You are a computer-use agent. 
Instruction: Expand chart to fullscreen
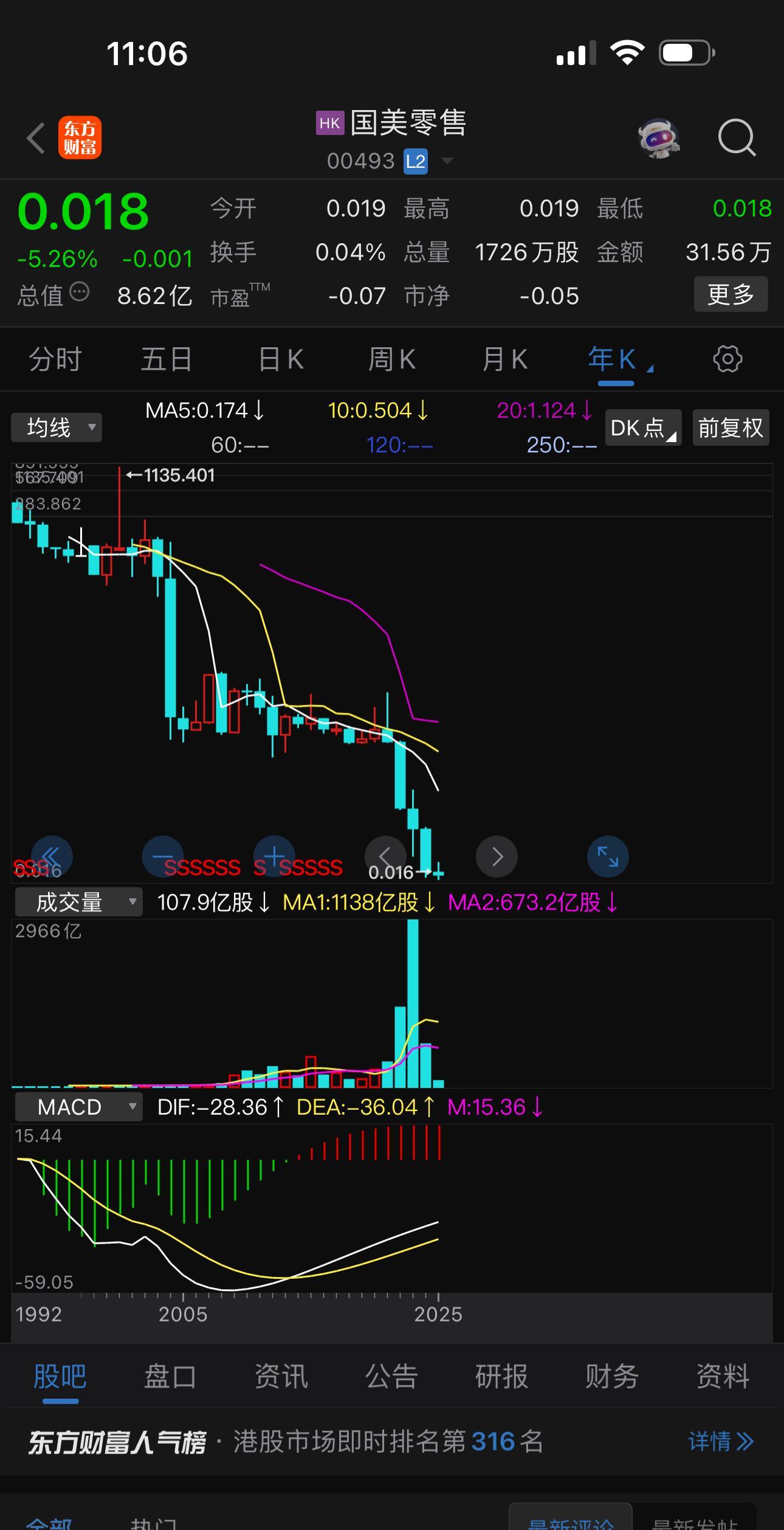(608, 856)
